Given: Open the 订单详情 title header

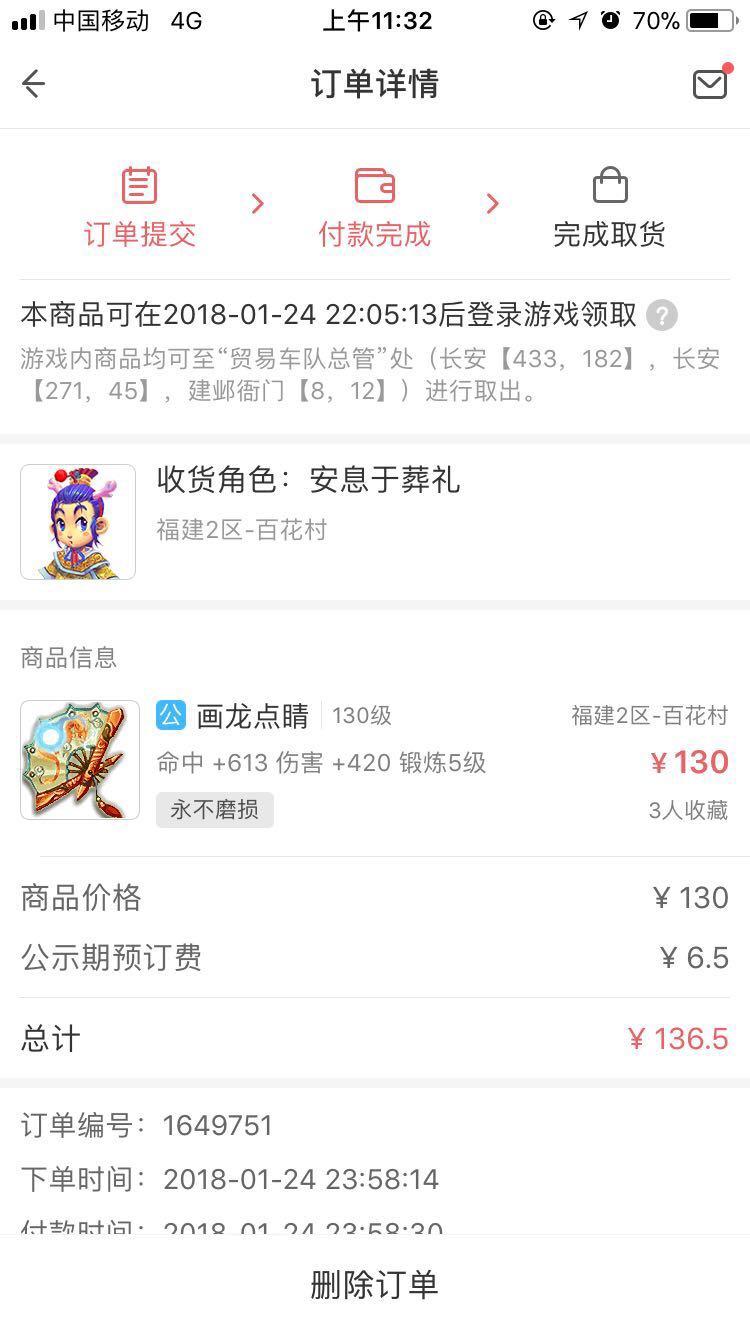Looking at the screenshot, I should tap(374, 84).
